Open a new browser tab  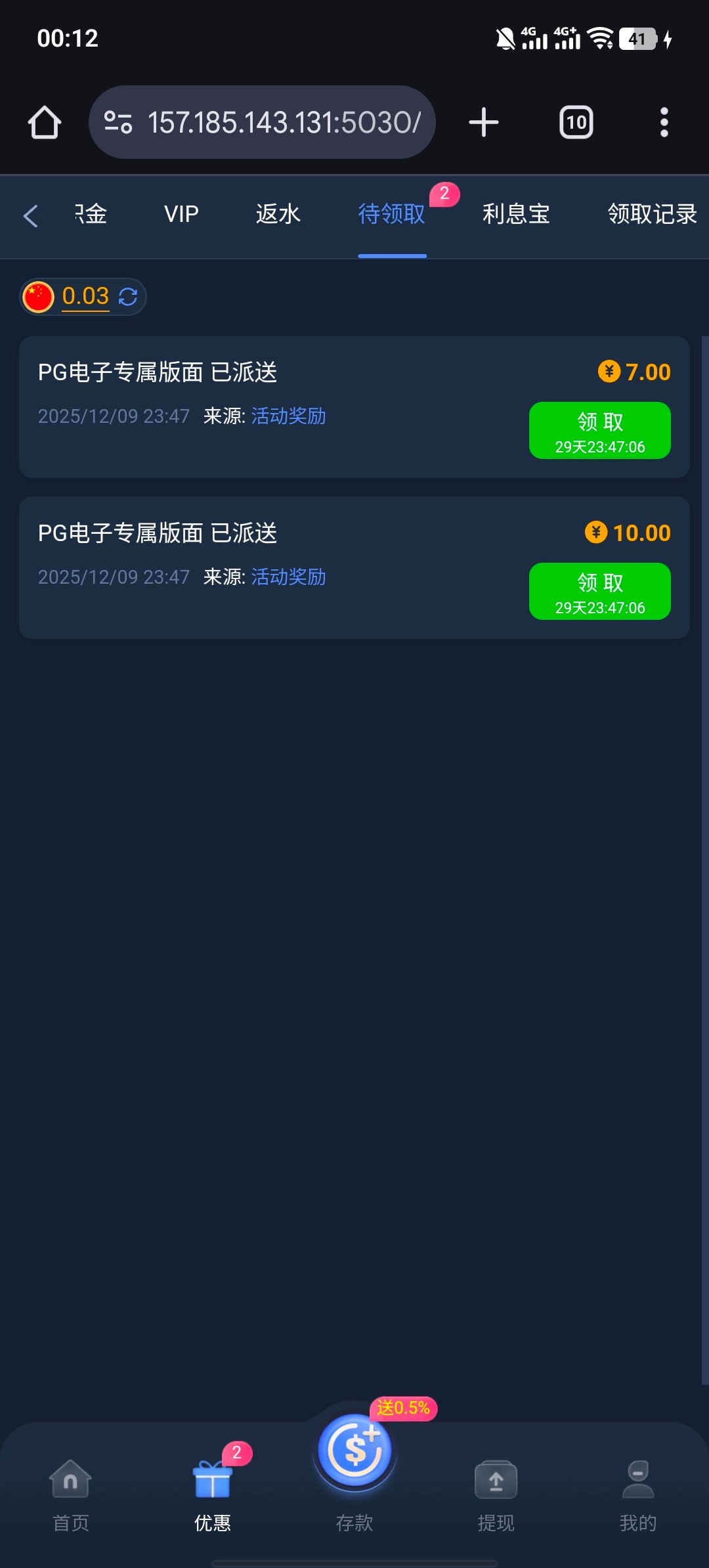tap(484, 122)
